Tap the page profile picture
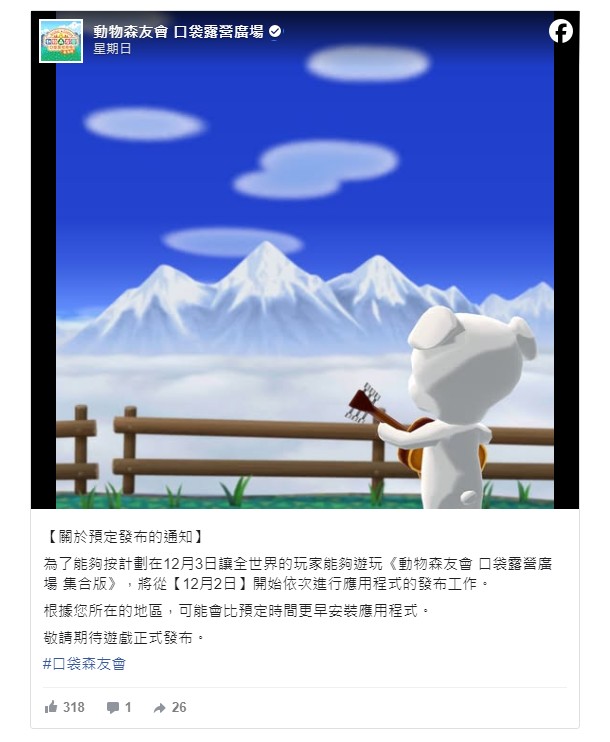The image size is (610, 742). 60,41
